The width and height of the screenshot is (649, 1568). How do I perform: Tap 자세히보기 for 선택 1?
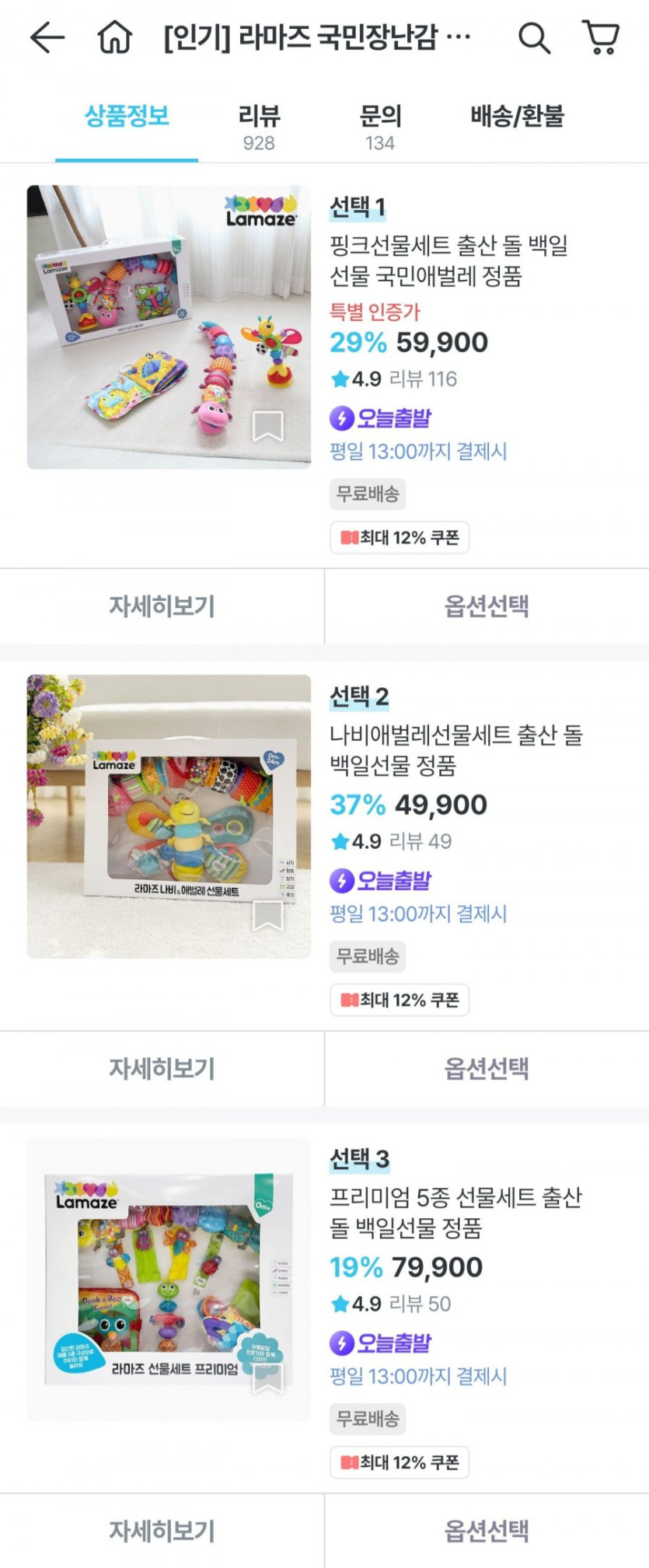pos(162,606)
